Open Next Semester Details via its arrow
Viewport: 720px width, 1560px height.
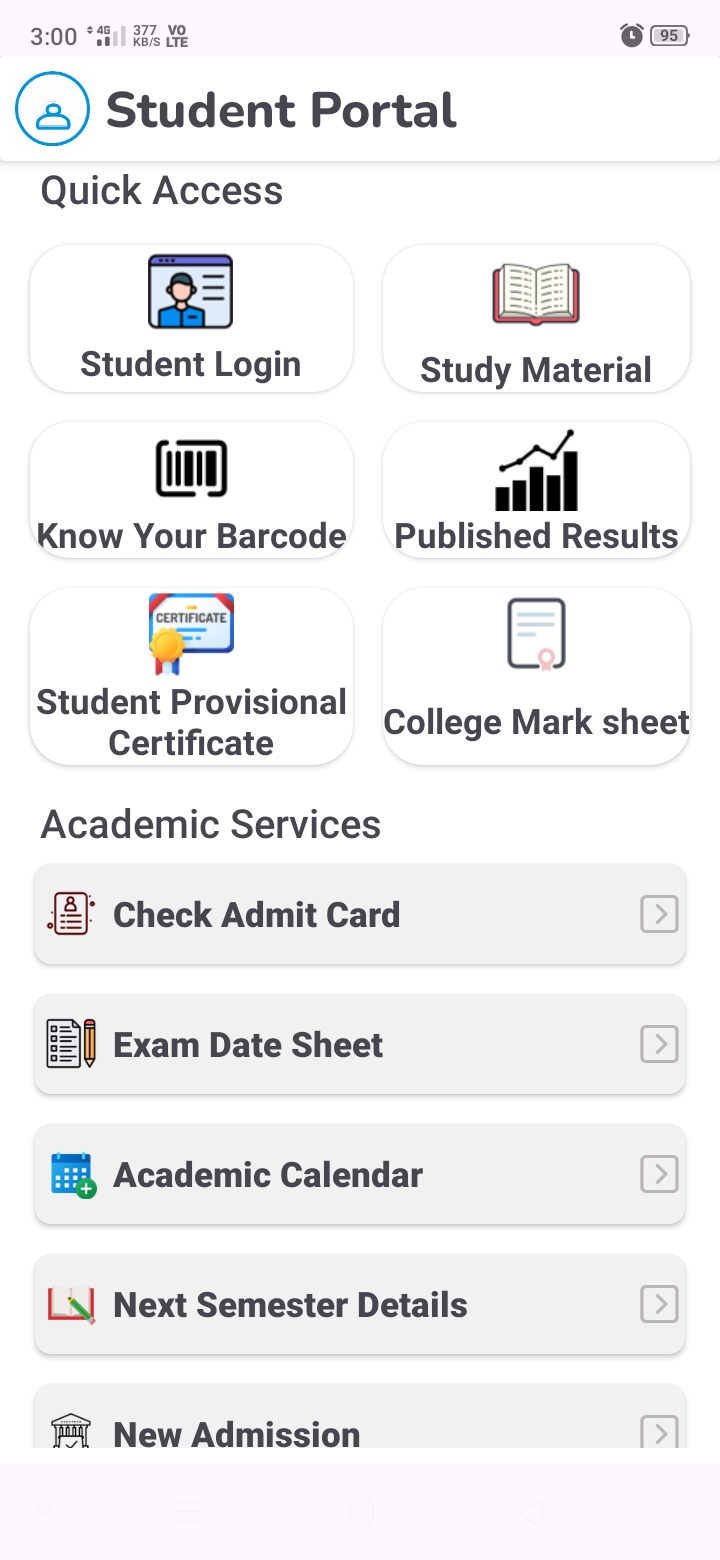(658, 1303)
